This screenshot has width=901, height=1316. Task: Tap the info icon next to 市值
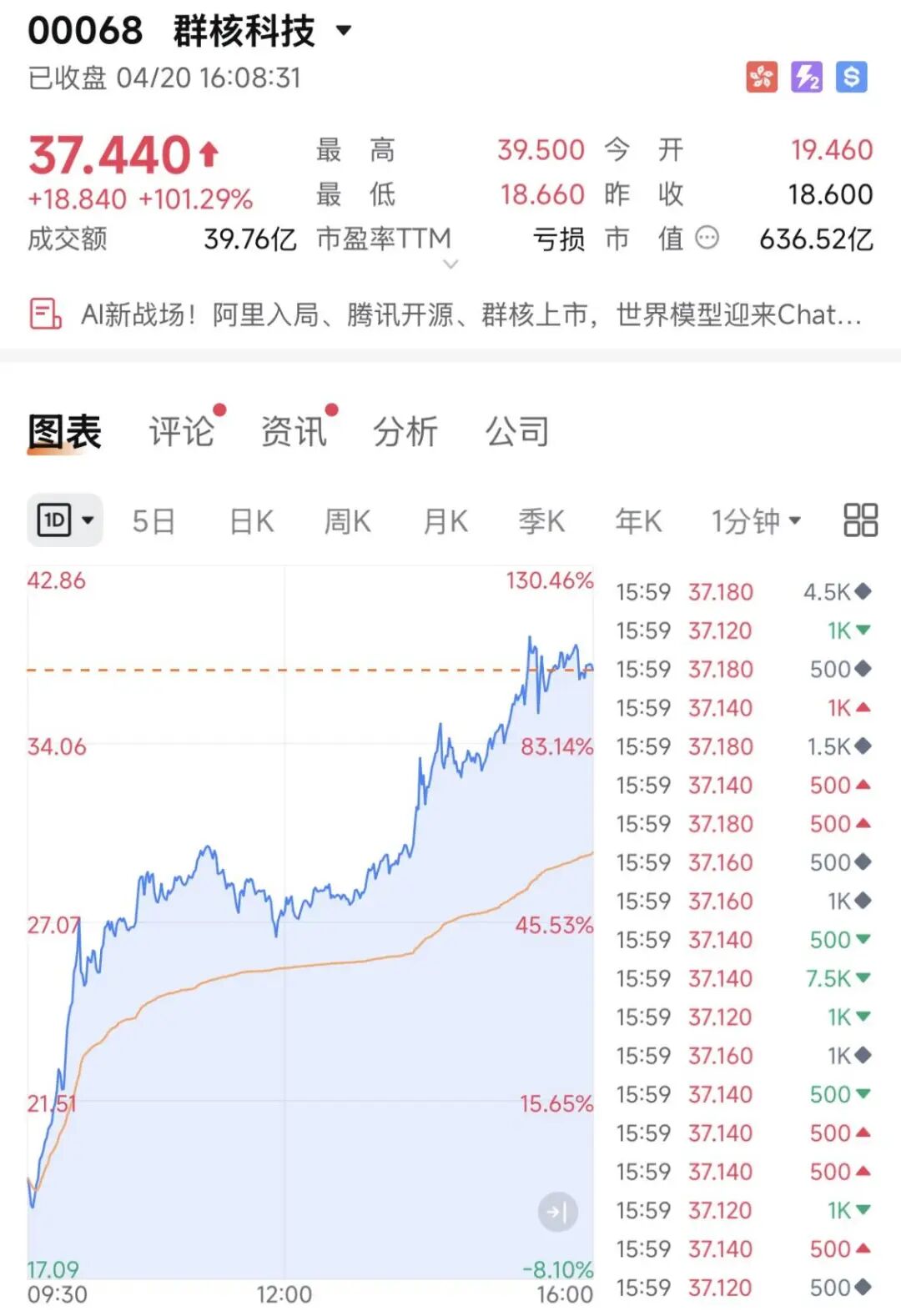[x=707, y=239]
